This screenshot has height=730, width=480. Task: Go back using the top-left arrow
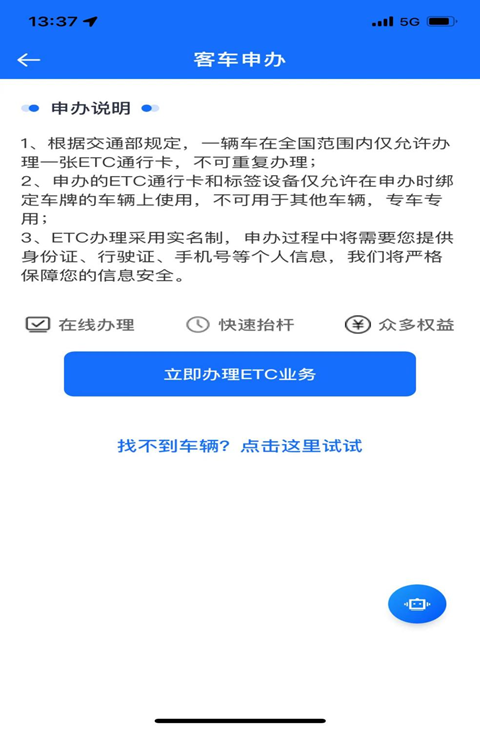[29, 60]
